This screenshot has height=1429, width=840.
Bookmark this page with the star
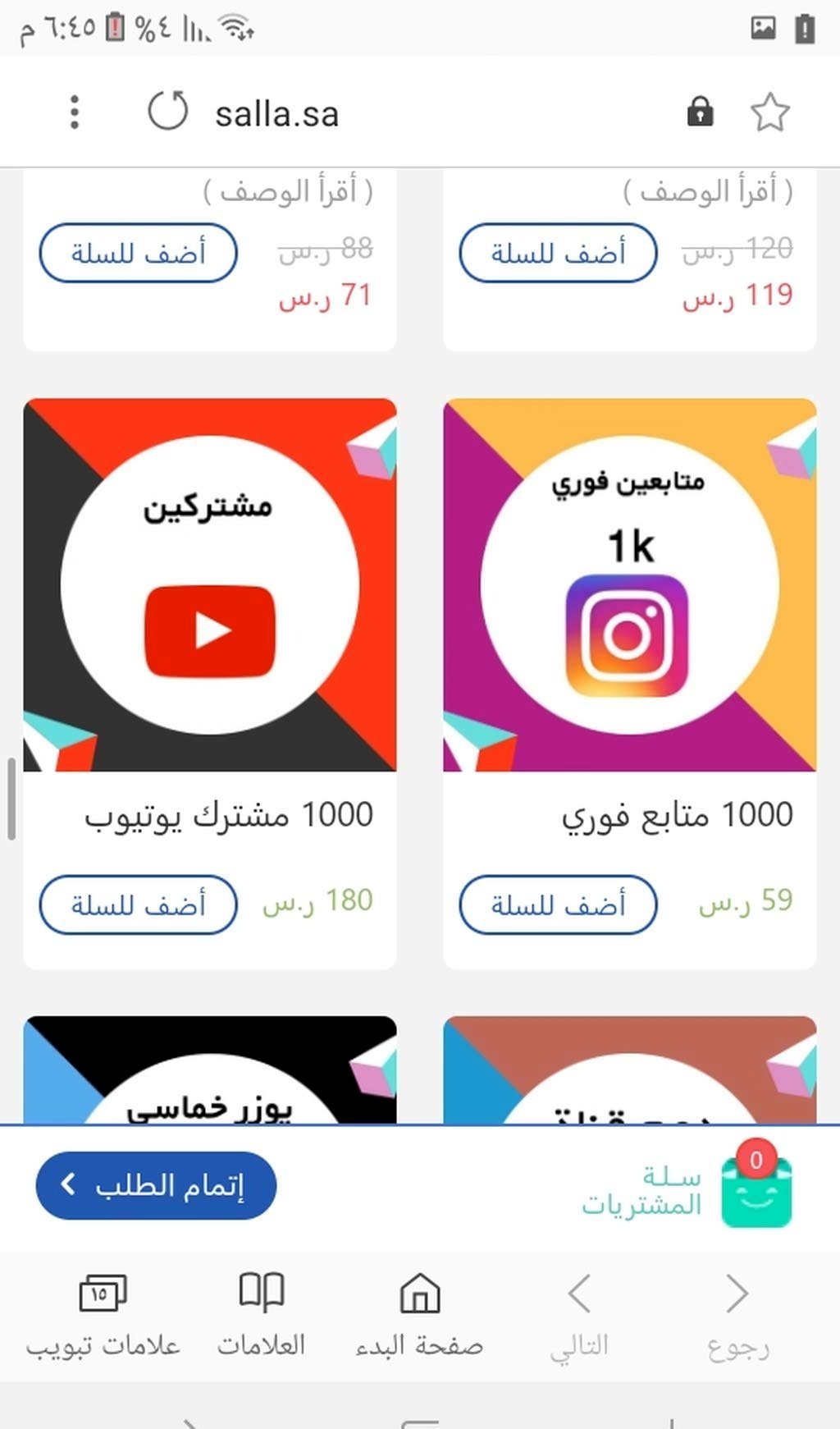tap(769, 112)
